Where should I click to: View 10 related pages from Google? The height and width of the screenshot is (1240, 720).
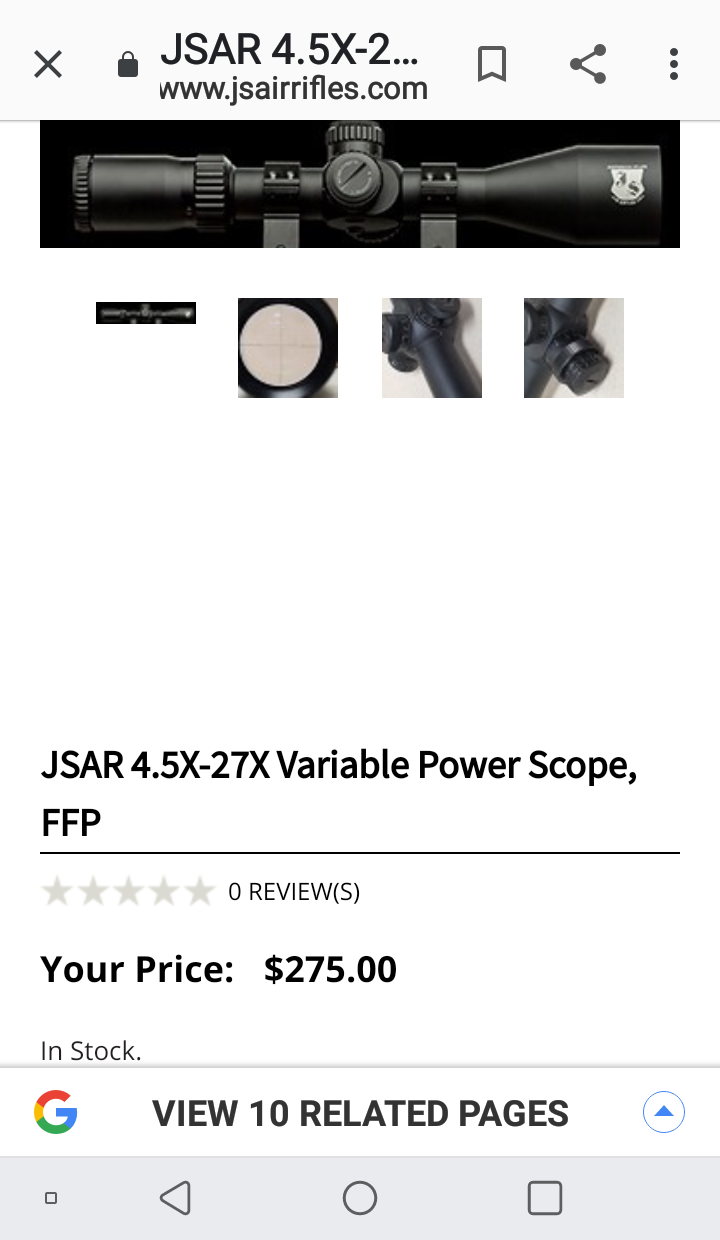point(360,1113)
